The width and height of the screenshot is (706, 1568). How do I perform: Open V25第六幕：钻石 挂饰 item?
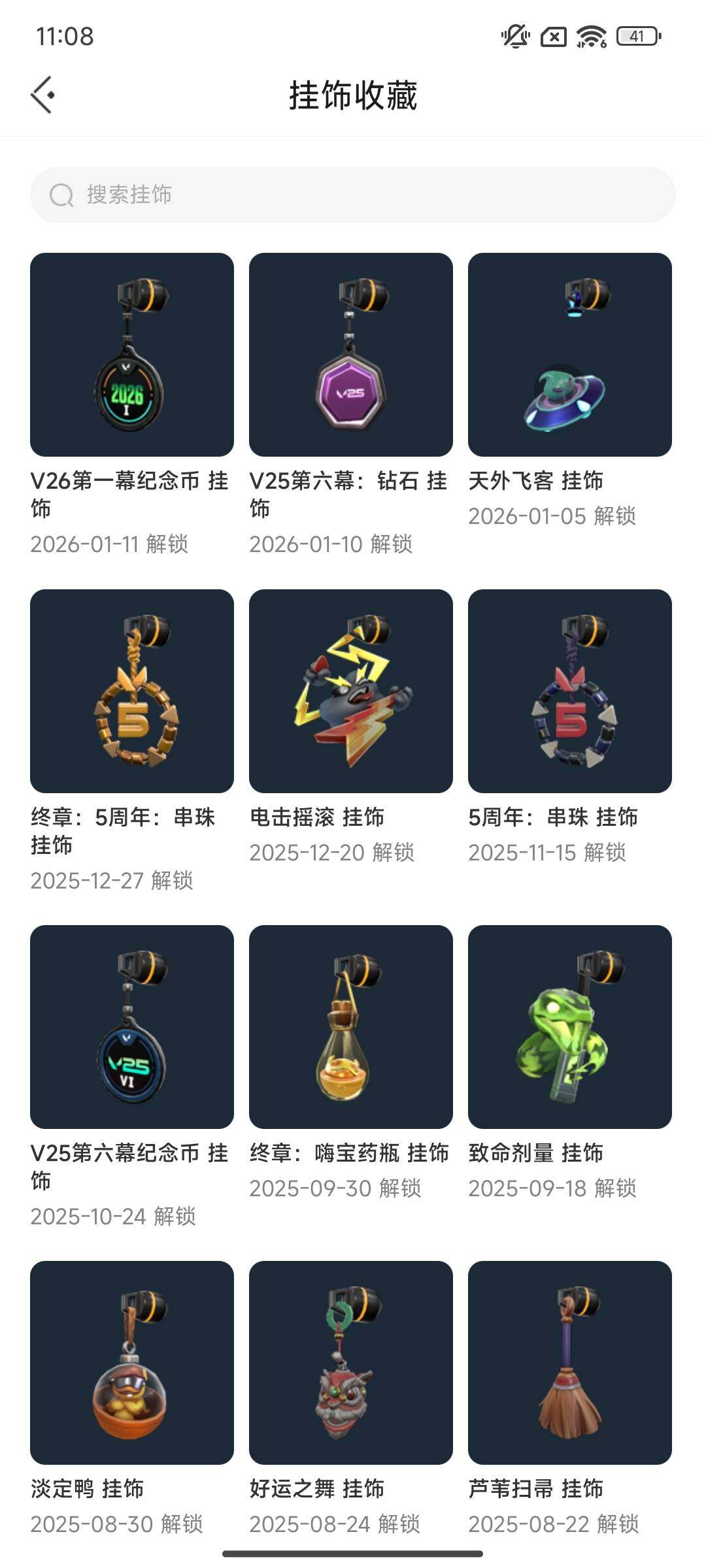(x=351, y=355)
